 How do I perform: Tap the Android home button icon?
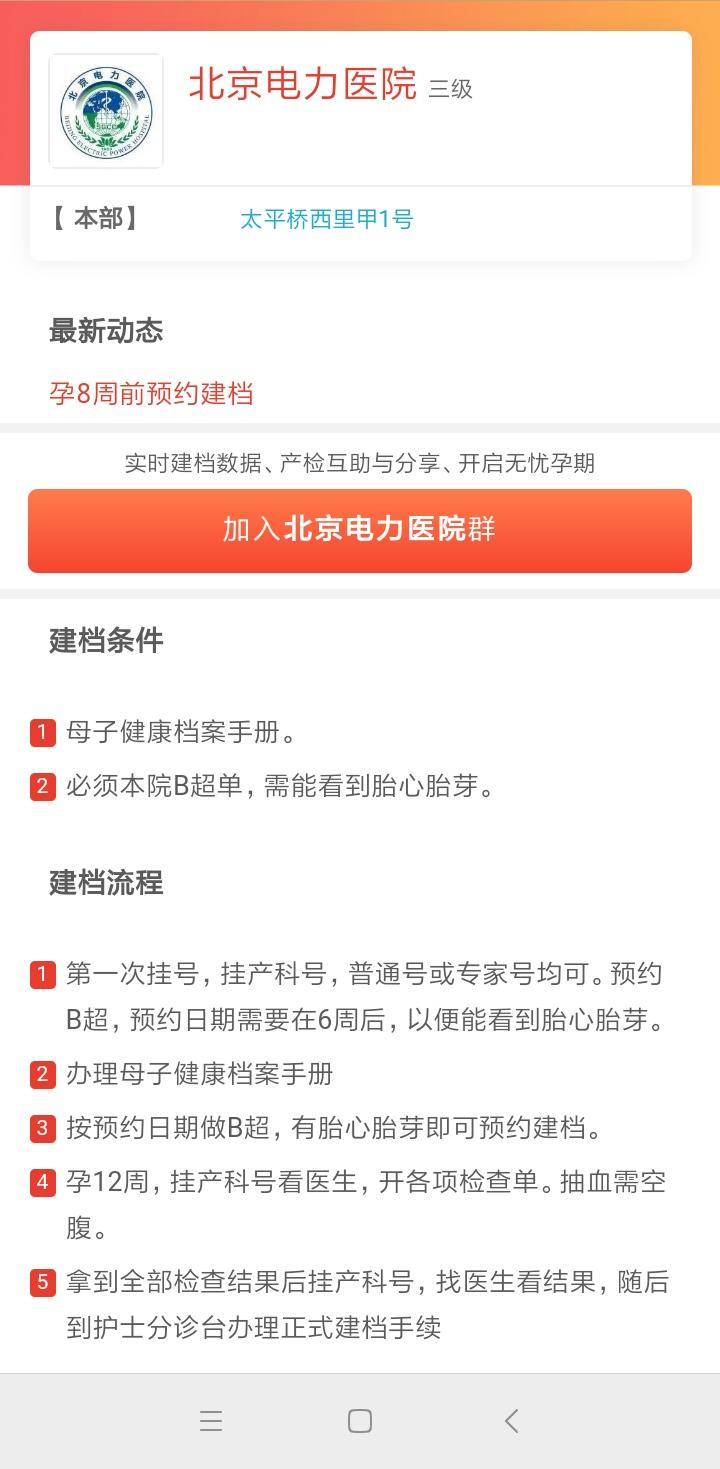click(359, 1419)
